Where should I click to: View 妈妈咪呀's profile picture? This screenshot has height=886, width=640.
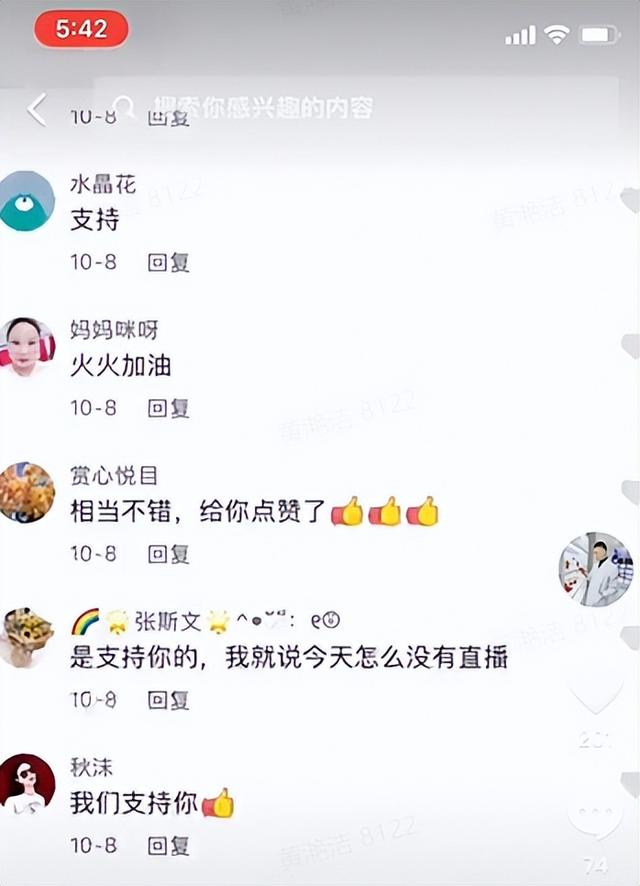pyautogui.click(x=26, y=346)
